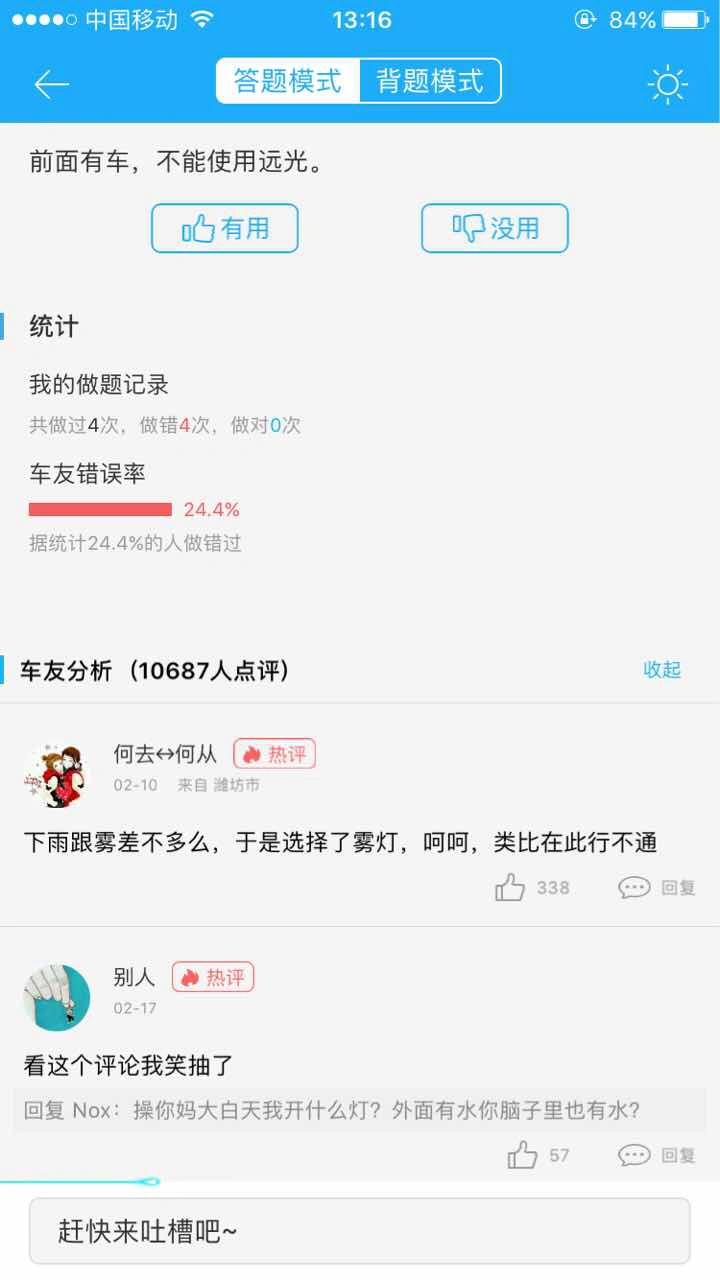
Task: Switch to 背题模式 tab
Action: 430,81
